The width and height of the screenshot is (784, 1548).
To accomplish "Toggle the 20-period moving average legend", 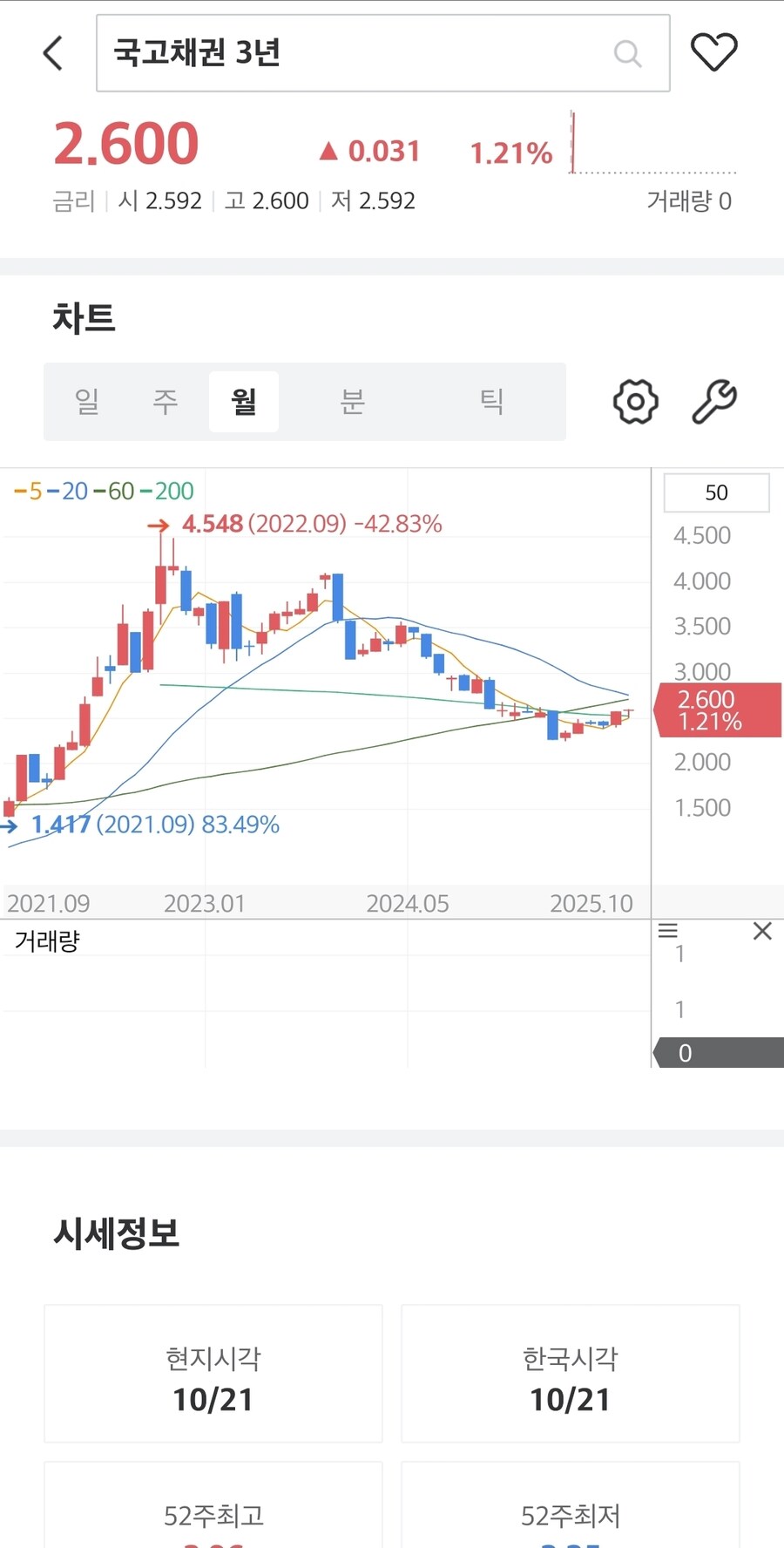I will pos(70,491).
